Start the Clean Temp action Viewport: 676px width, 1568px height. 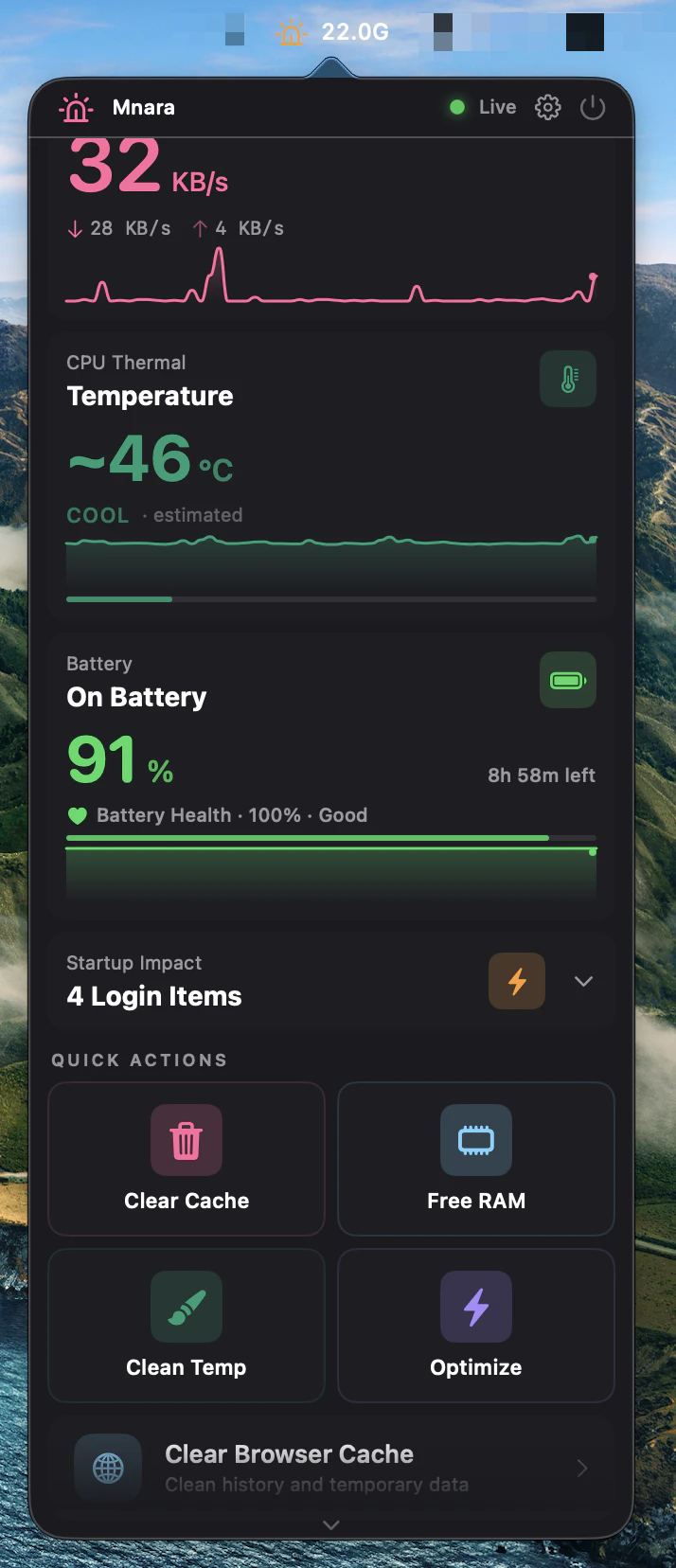187,1326
